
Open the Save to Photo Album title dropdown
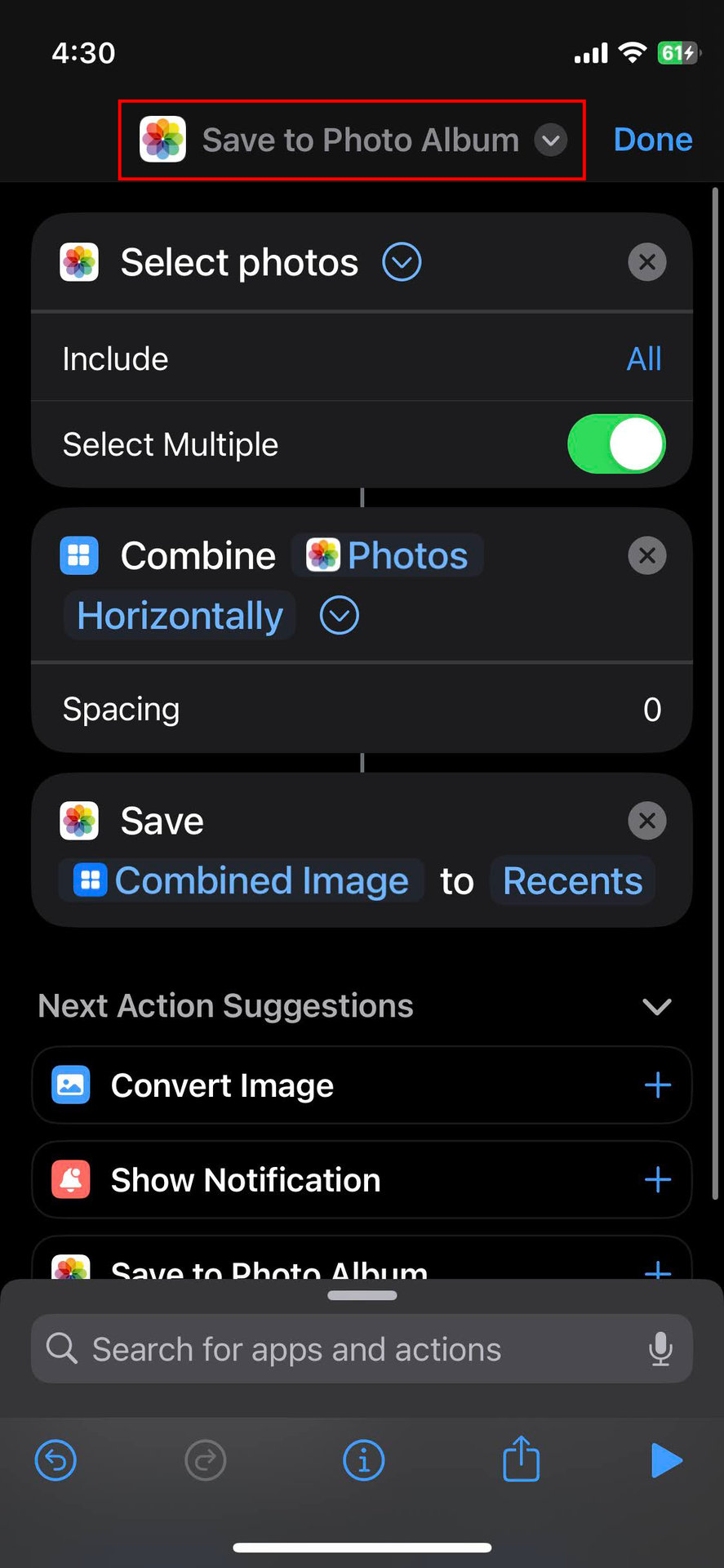point(551,140)
